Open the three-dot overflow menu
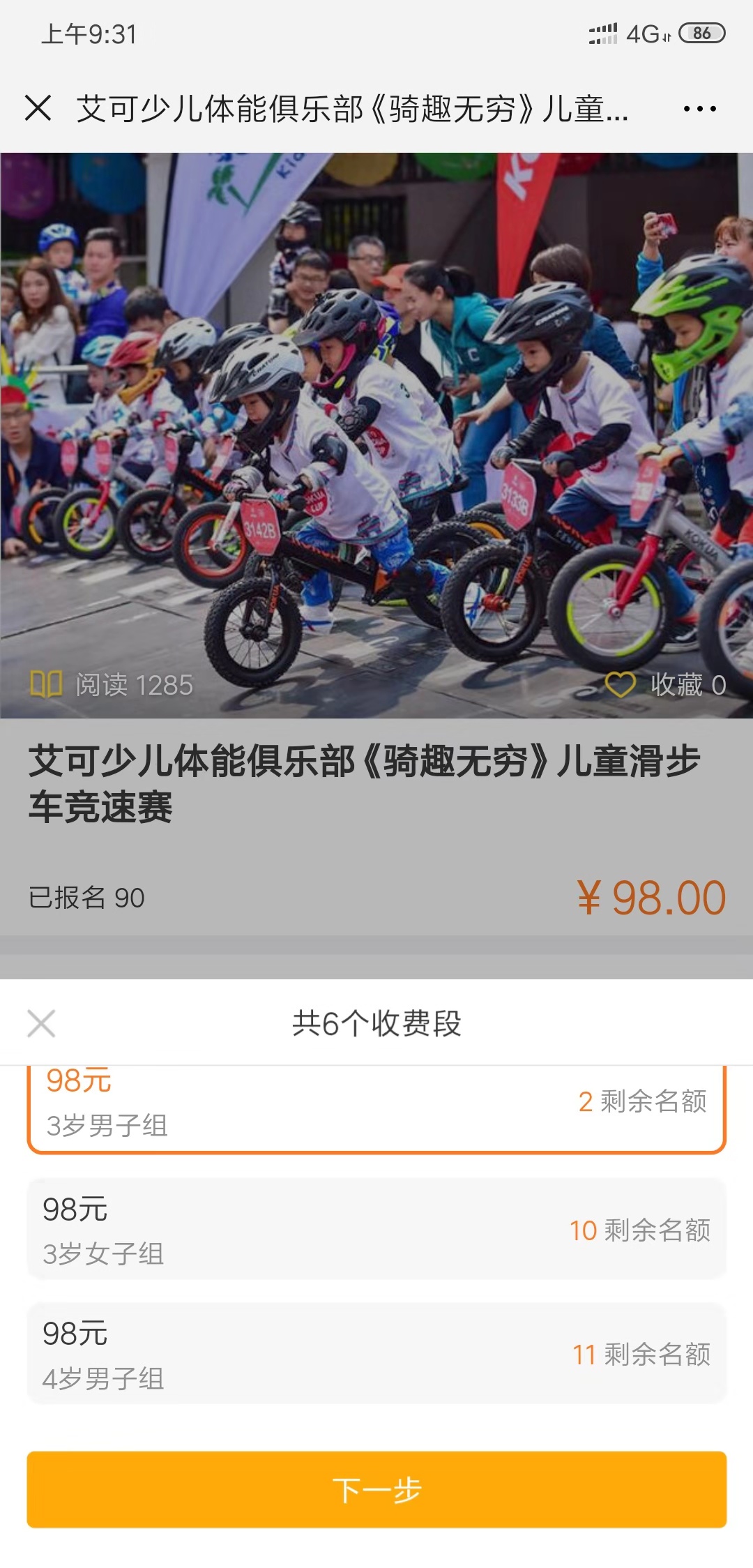753x1568 pixels. 699,109
